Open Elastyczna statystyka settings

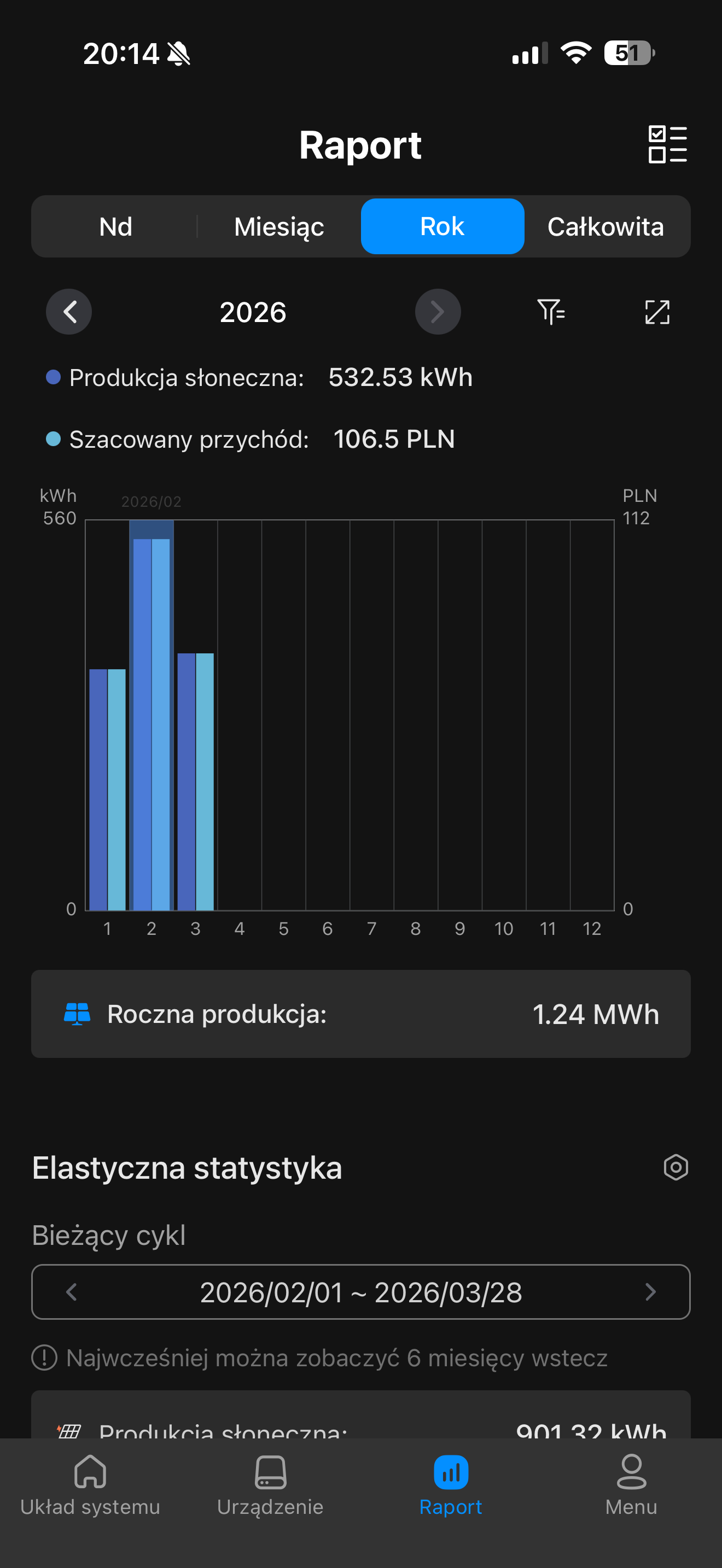[675, 1167]
